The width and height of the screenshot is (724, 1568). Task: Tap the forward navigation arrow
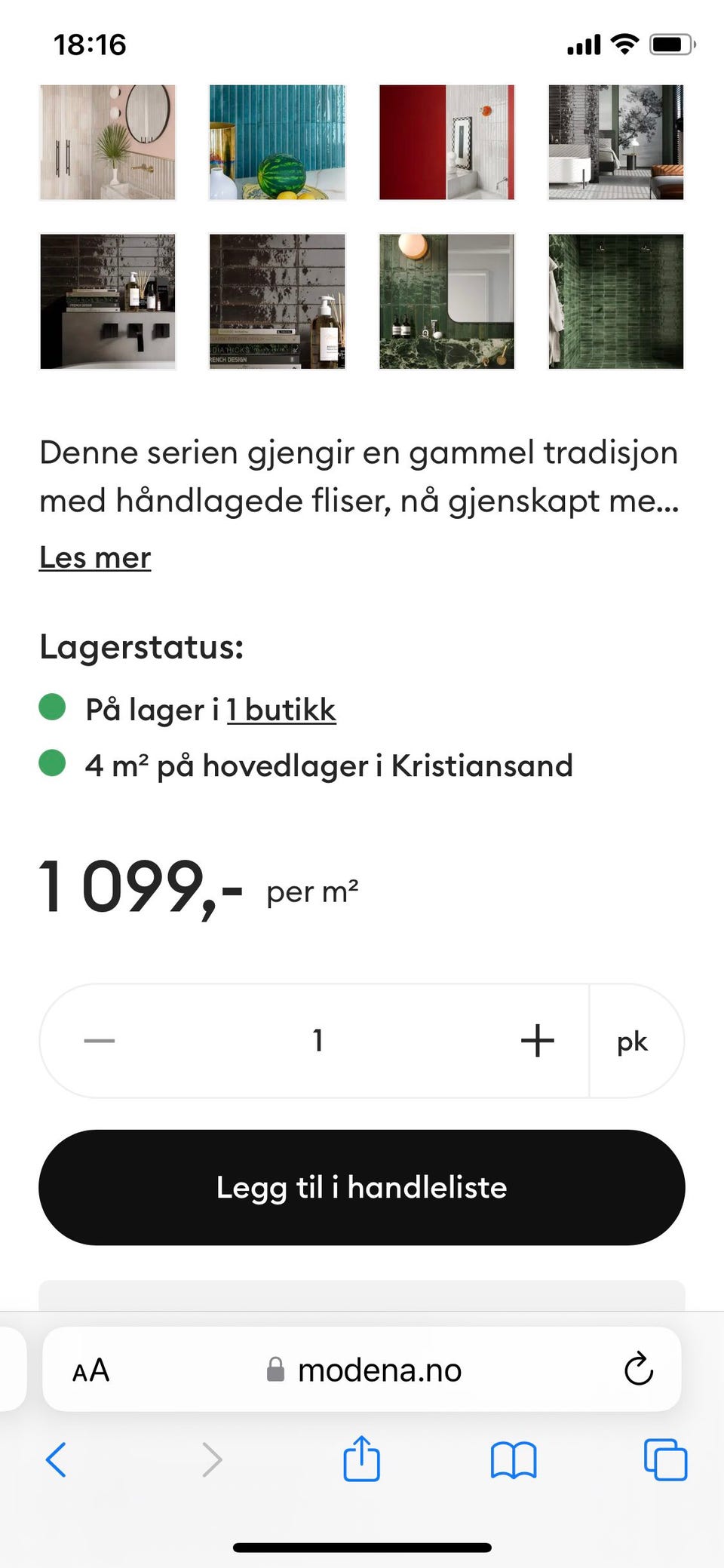point(210,1459)
